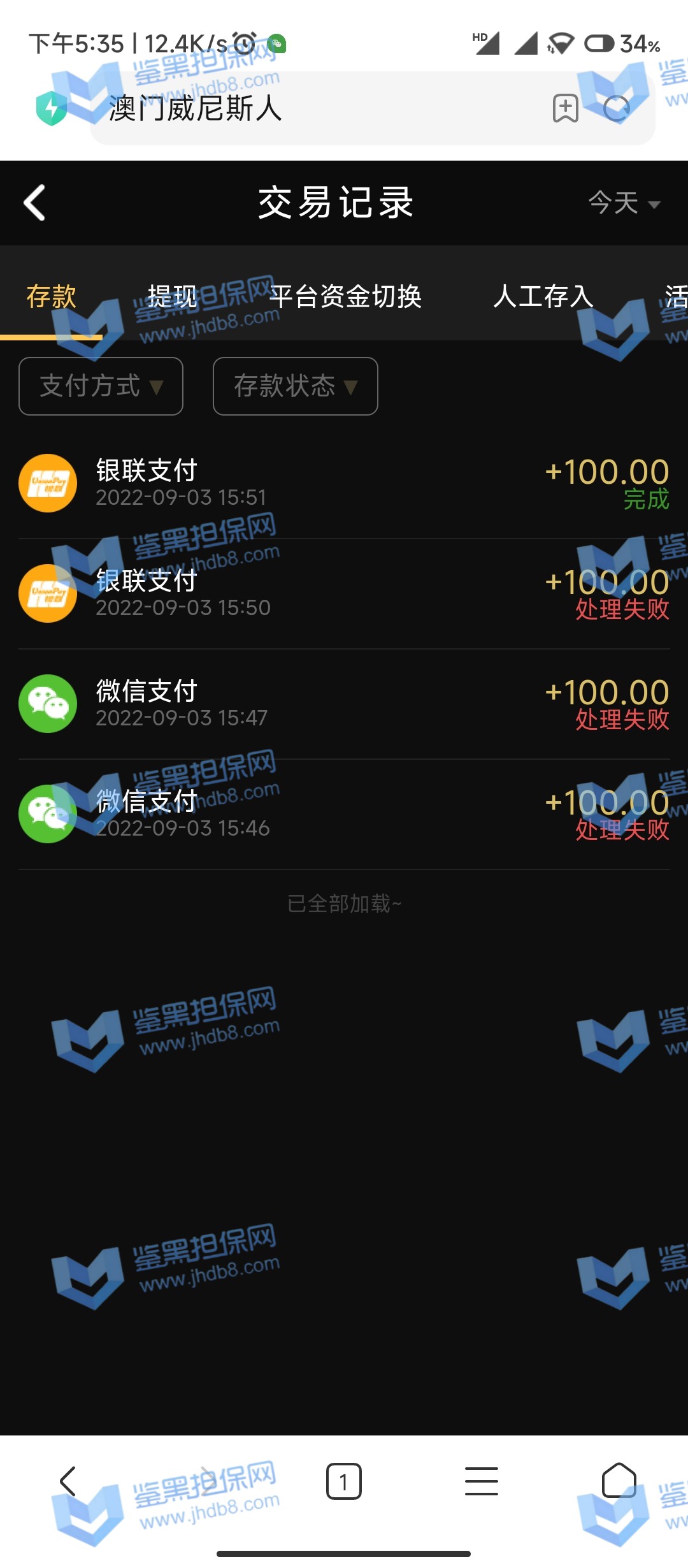Open the browser menu

(x=482, y=1481)
